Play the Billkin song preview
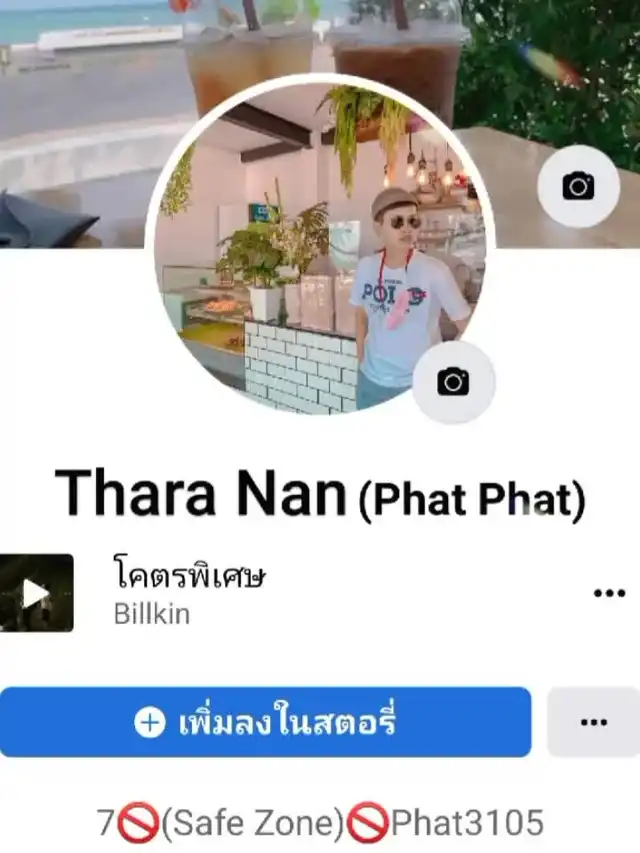640x853 pixels. point(37,593)
